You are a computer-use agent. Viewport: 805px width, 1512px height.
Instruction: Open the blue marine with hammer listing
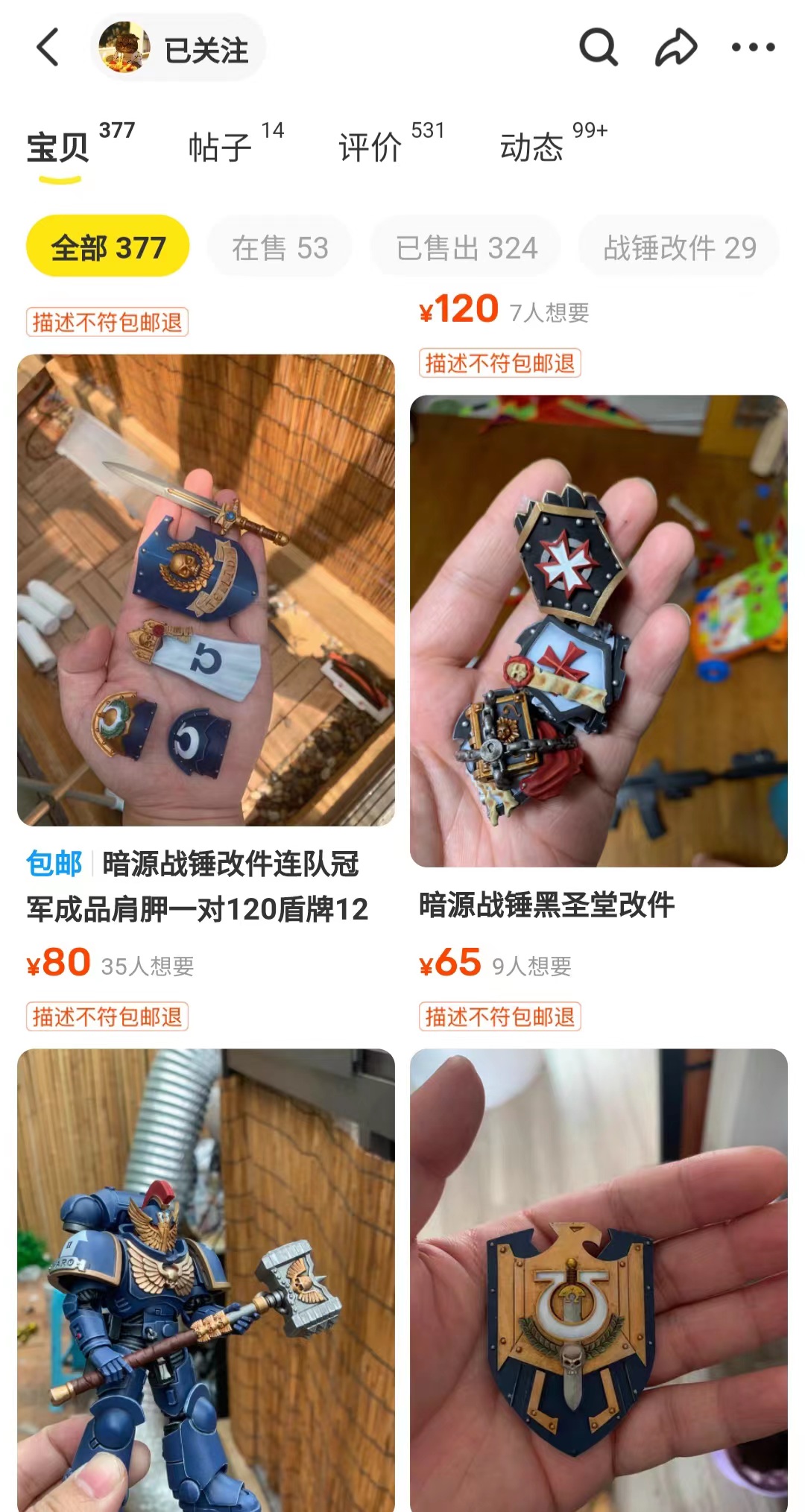pyautogui.click(x=206, y=1279)
